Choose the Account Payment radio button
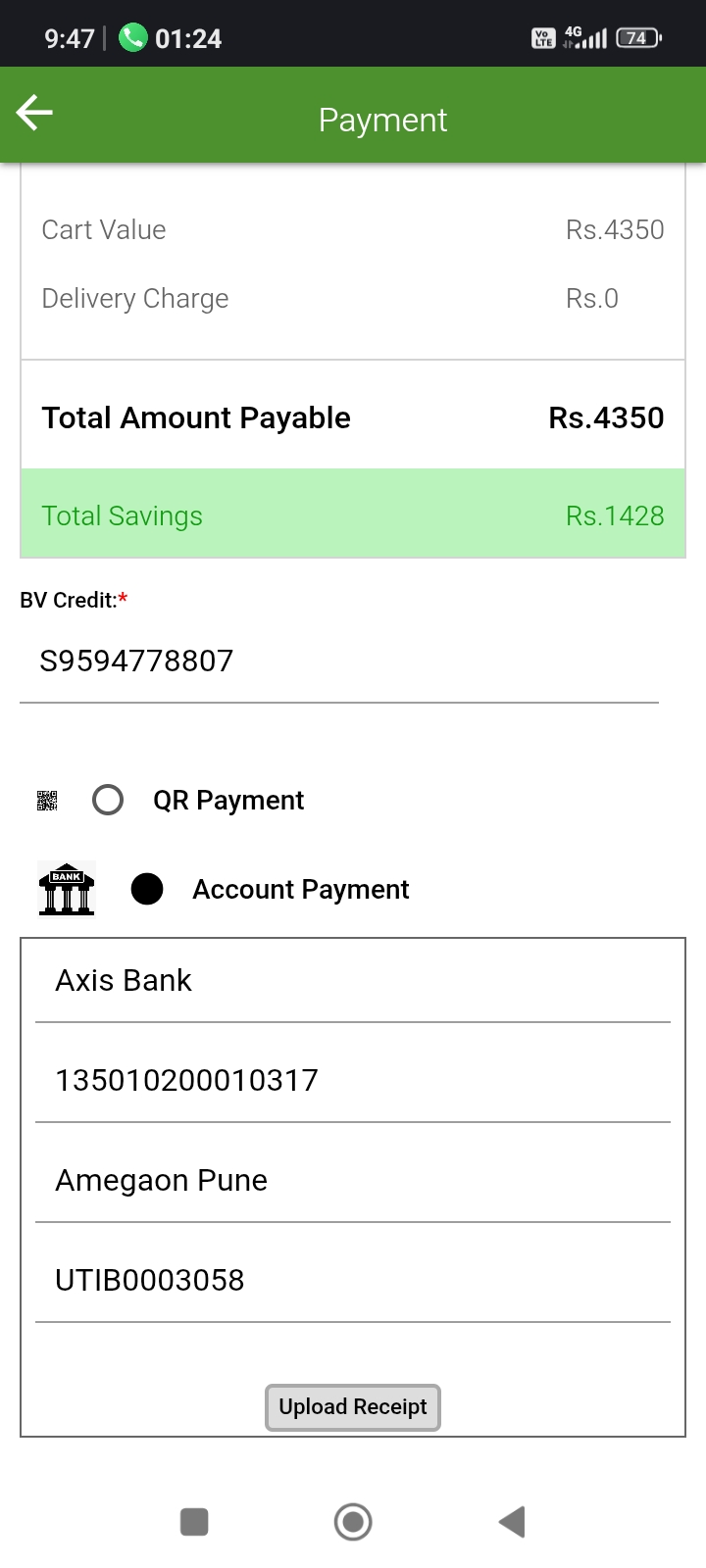Viewport: 706px width, 1568px height. [x=147, y=889]
